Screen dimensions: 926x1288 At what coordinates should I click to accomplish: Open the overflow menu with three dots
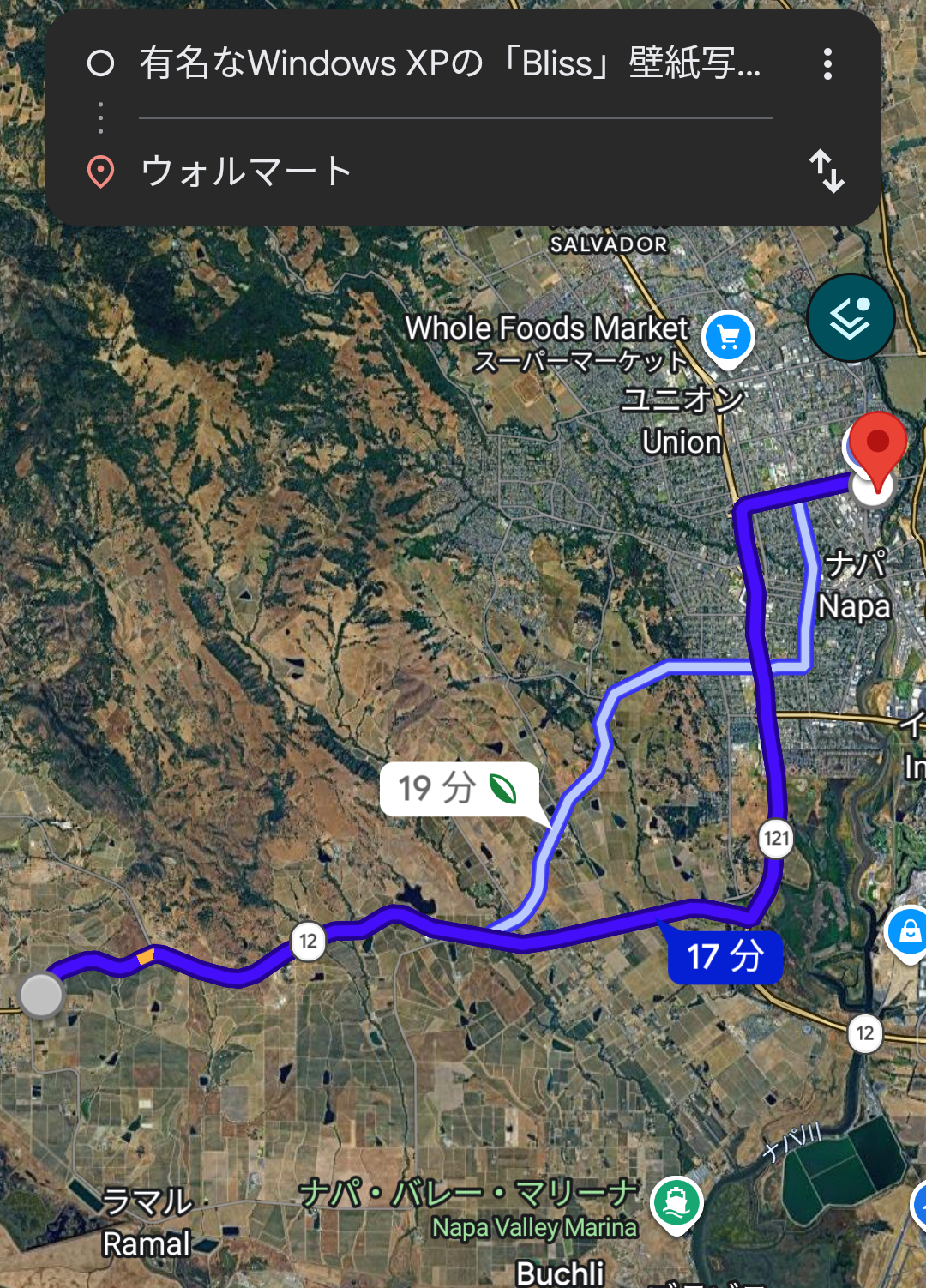coord(827,64)
